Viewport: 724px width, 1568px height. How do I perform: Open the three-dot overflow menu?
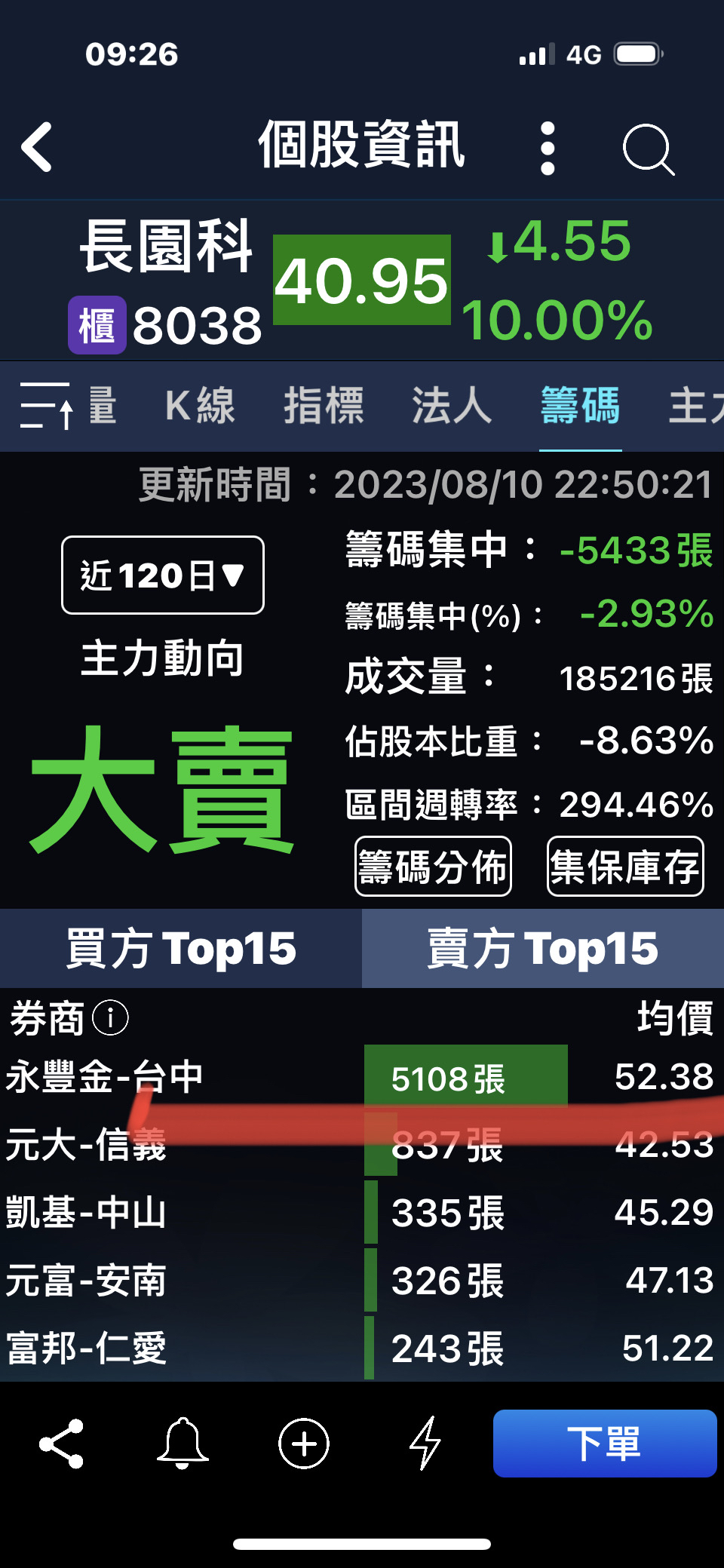click(548, 149)
